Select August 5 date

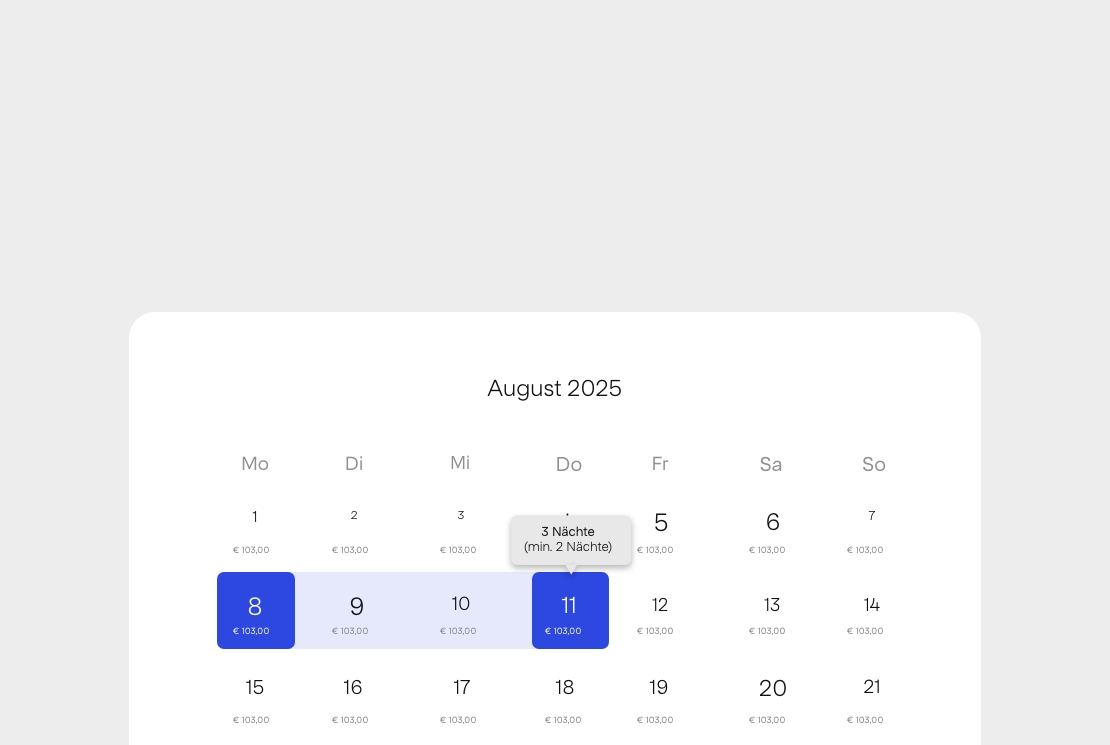[660, 528]
